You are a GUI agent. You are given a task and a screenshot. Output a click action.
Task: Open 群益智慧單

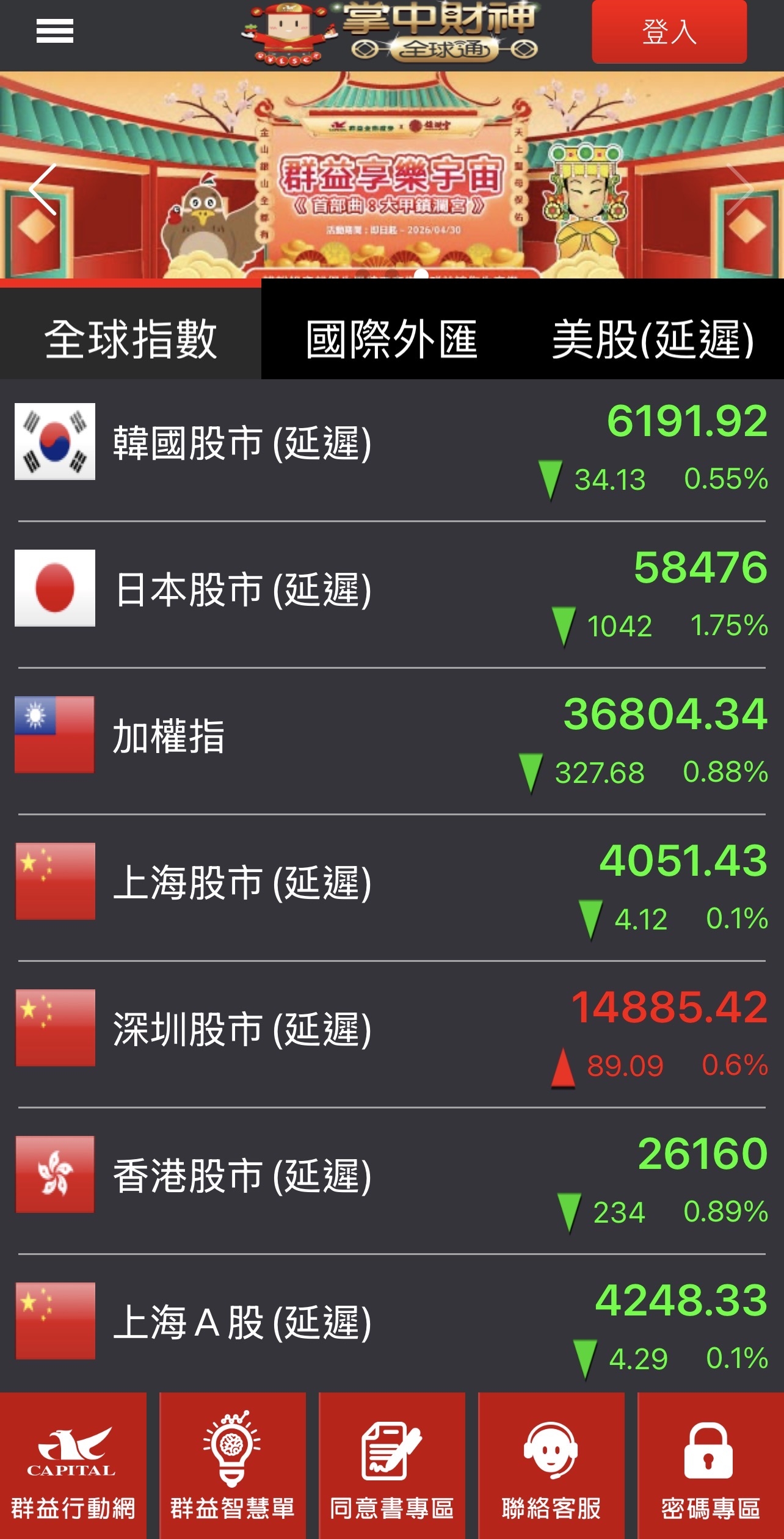[232, 1466]
